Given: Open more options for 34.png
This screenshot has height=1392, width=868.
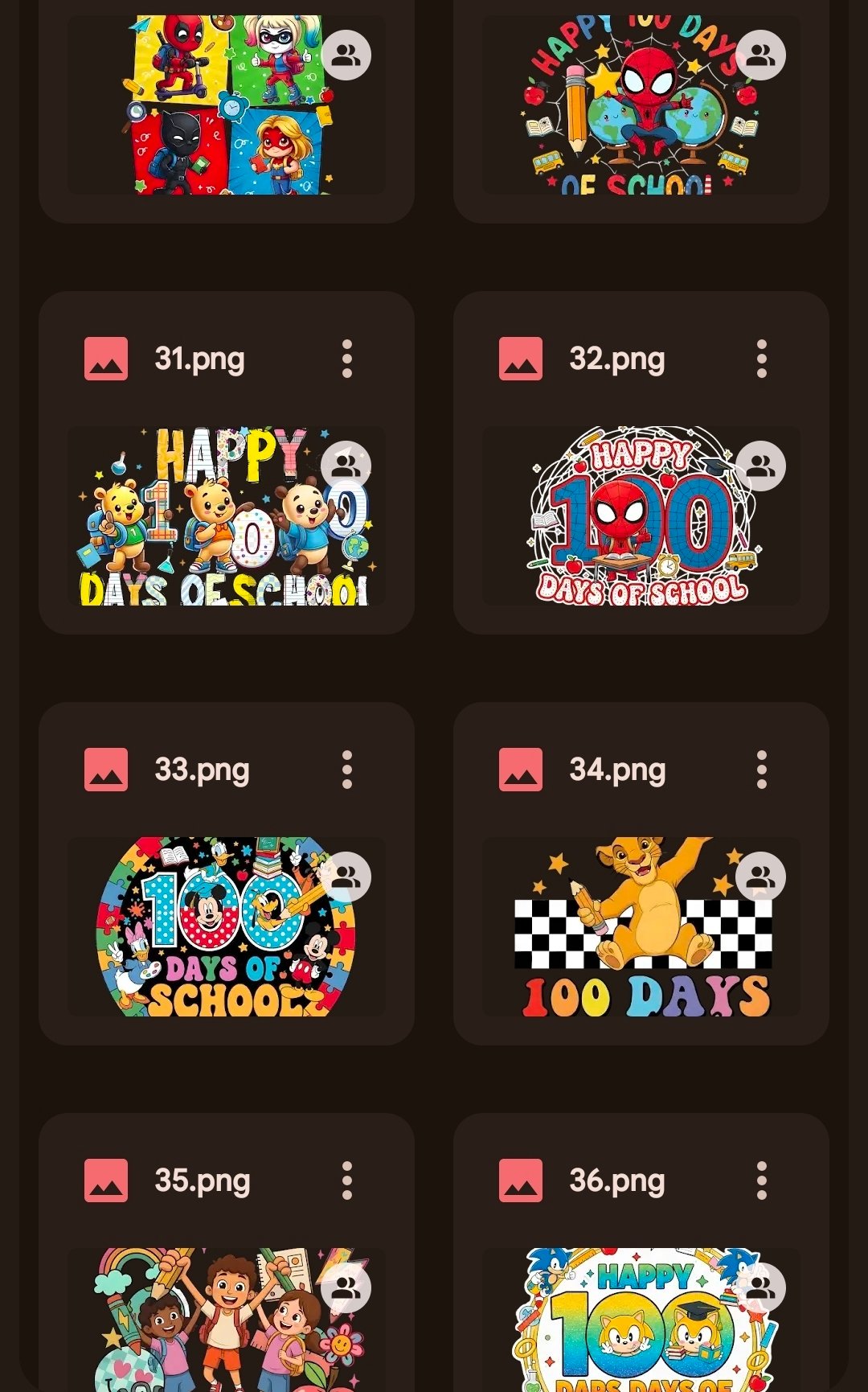Looking at the screenshot, I should tap(762, 770).
